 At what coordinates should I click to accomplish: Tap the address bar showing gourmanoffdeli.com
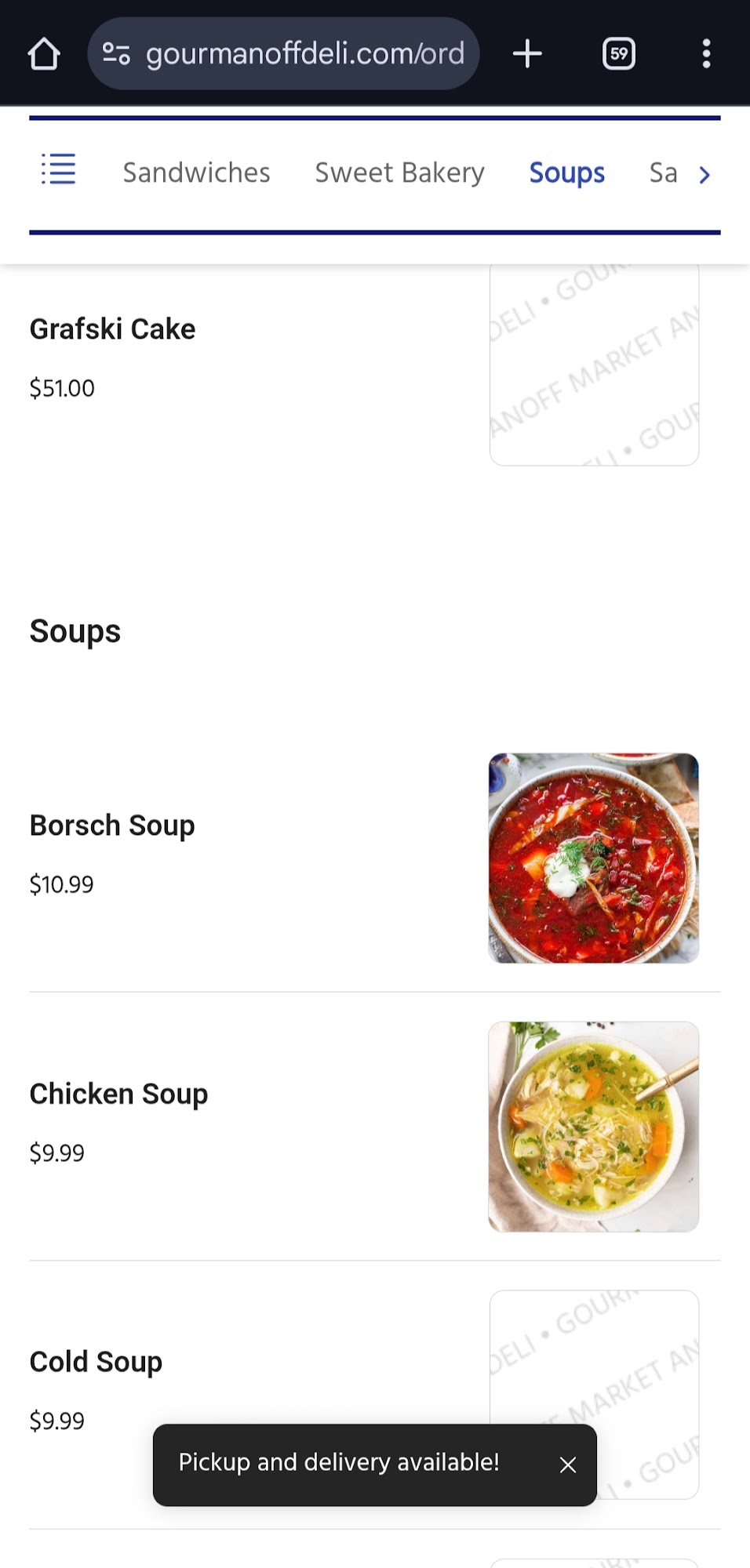306,53
